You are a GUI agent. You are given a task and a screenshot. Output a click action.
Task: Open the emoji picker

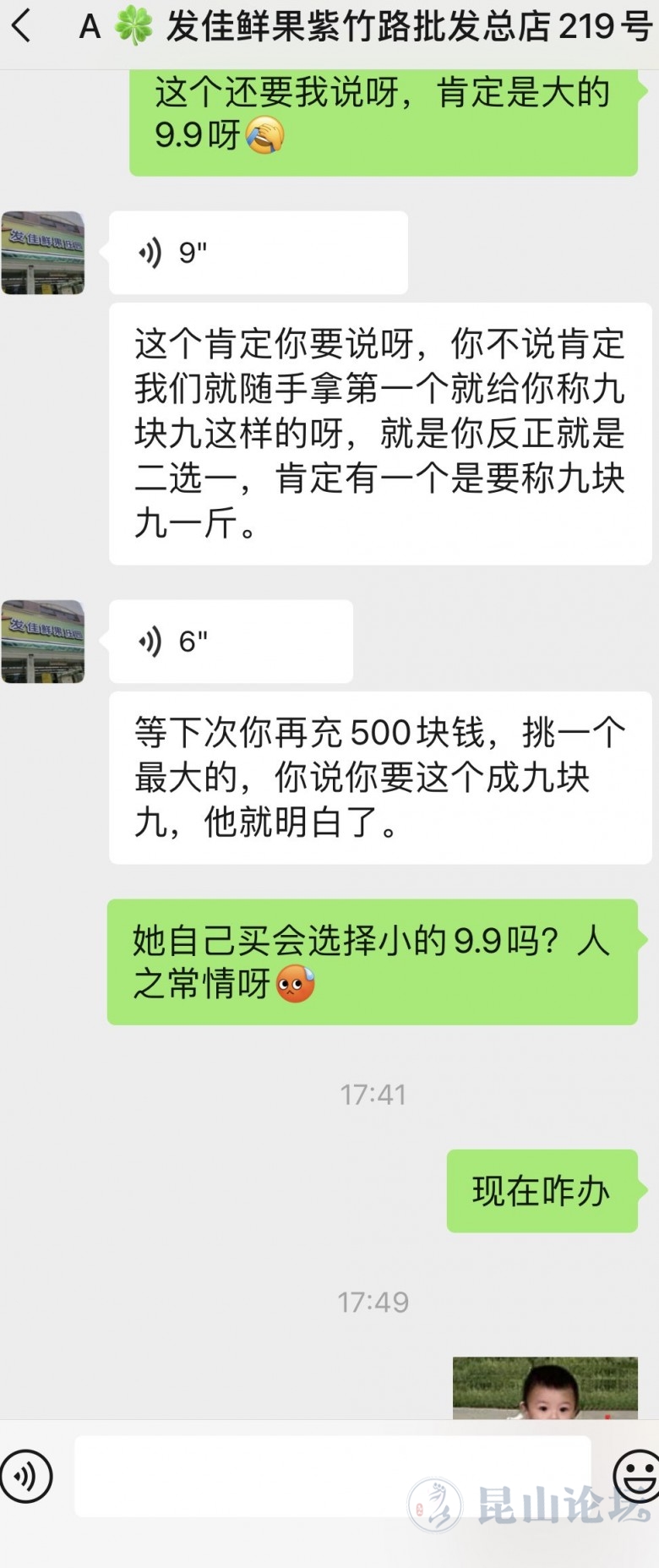pyautogui.click(x=635, y=1476)
